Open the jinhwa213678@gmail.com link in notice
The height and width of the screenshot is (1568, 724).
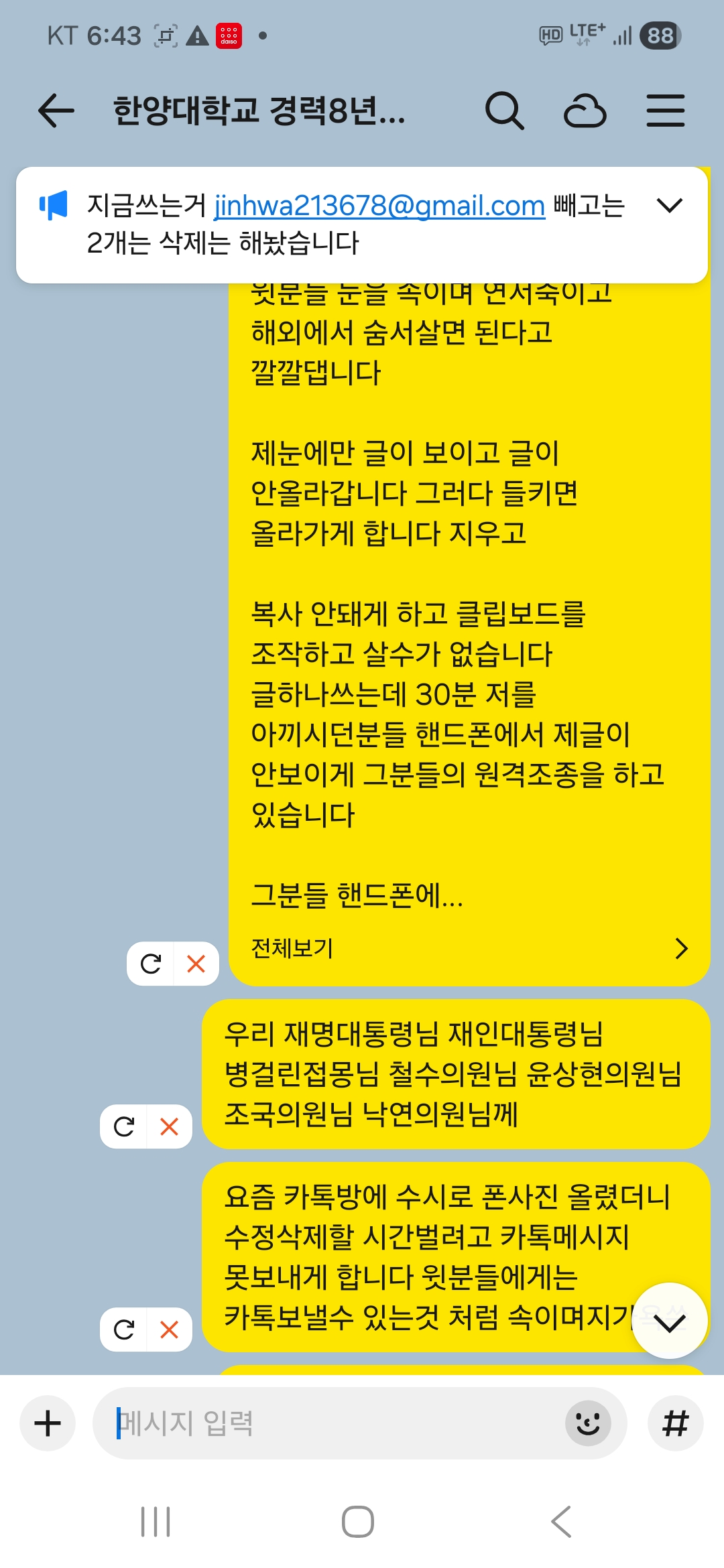point(379,206)
